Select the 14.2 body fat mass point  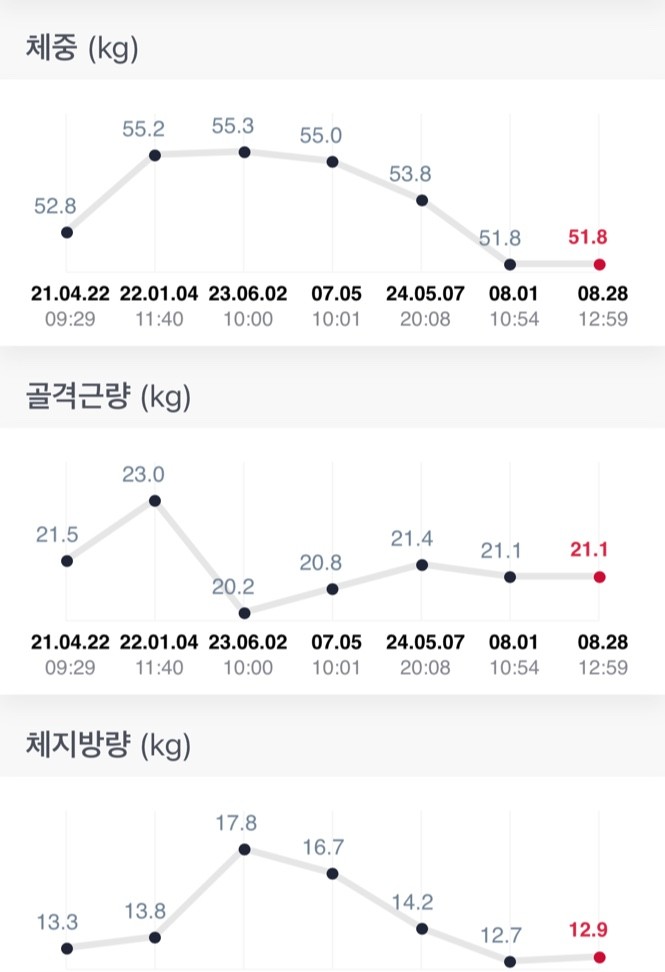[422, 928]
